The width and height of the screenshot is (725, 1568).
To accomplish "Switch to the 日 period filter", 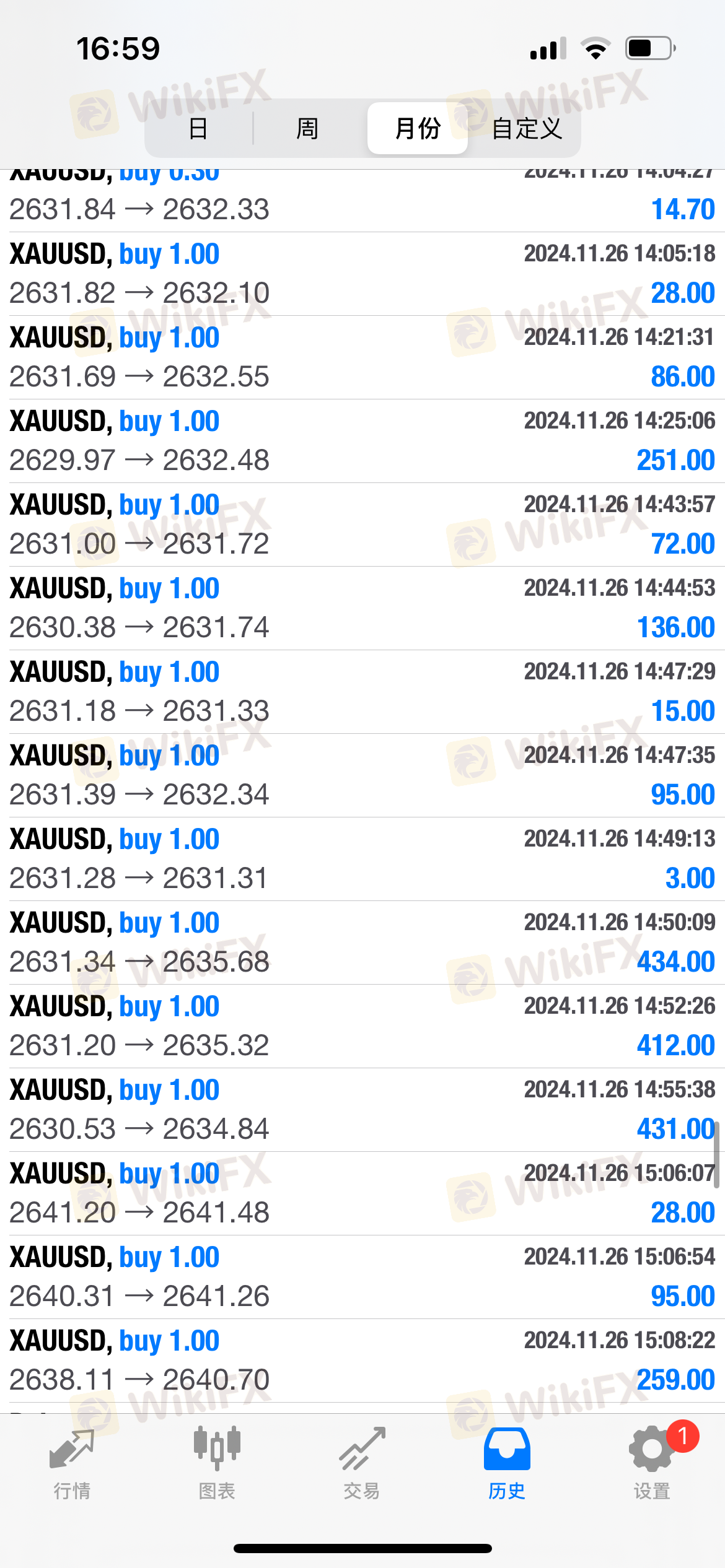I will (198, 129).
